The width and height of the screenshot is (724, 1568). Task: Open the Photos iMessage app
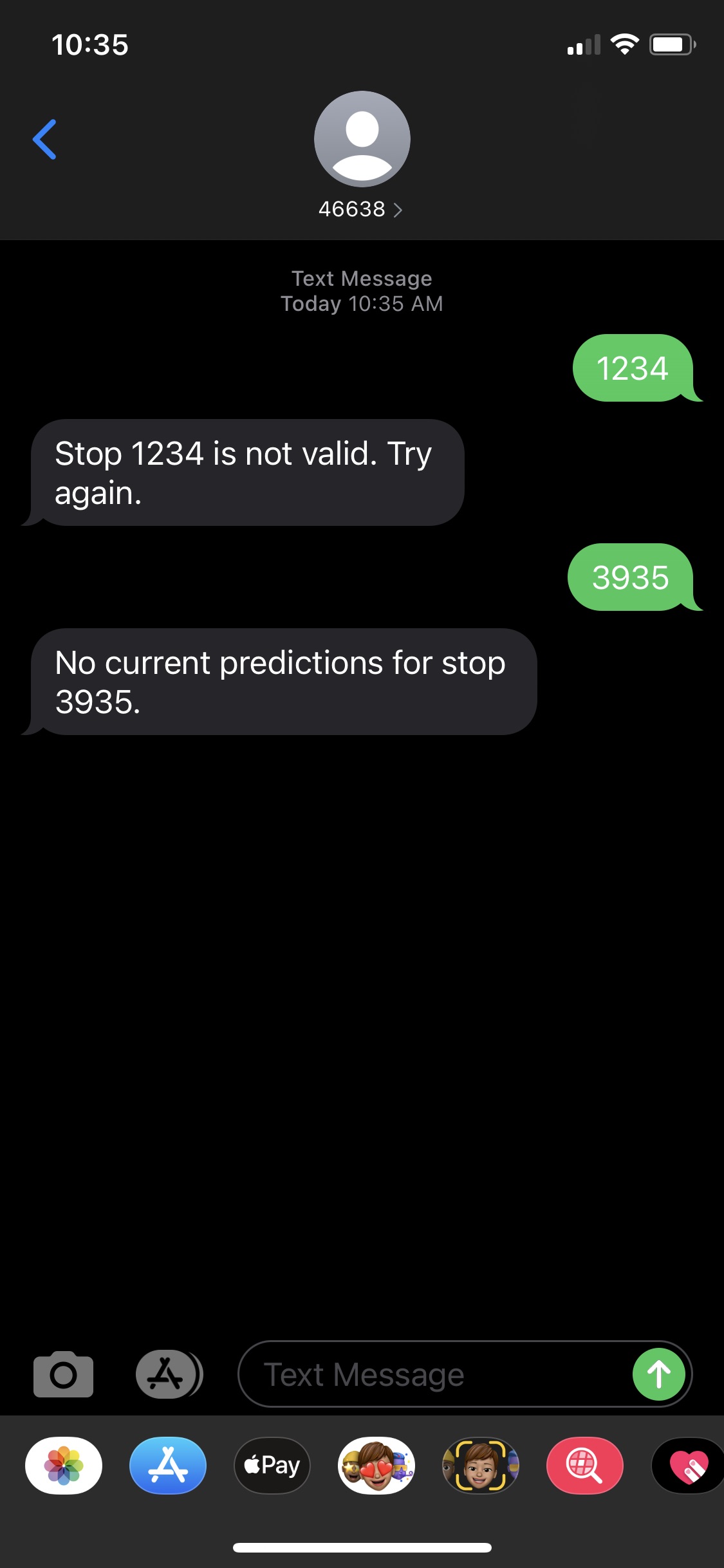click(64, 1466)
